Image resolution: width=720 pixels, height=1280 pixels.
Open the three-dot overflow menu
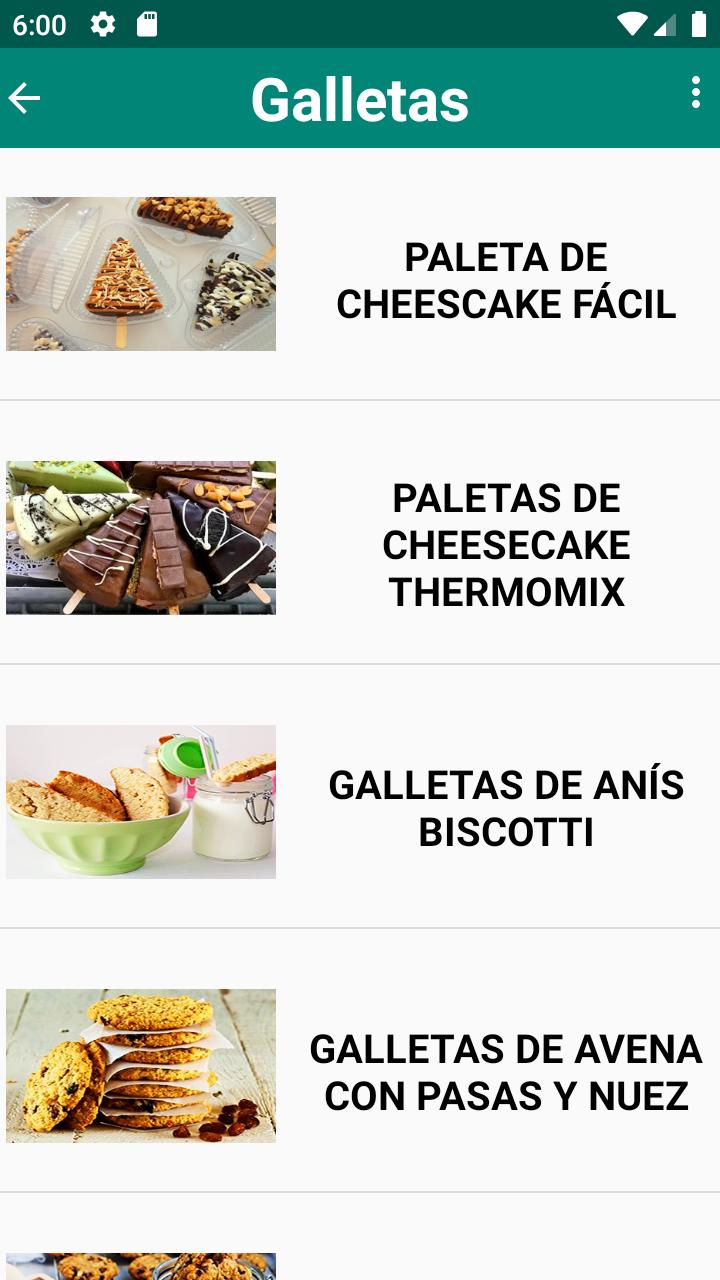[x=695, y=93]
